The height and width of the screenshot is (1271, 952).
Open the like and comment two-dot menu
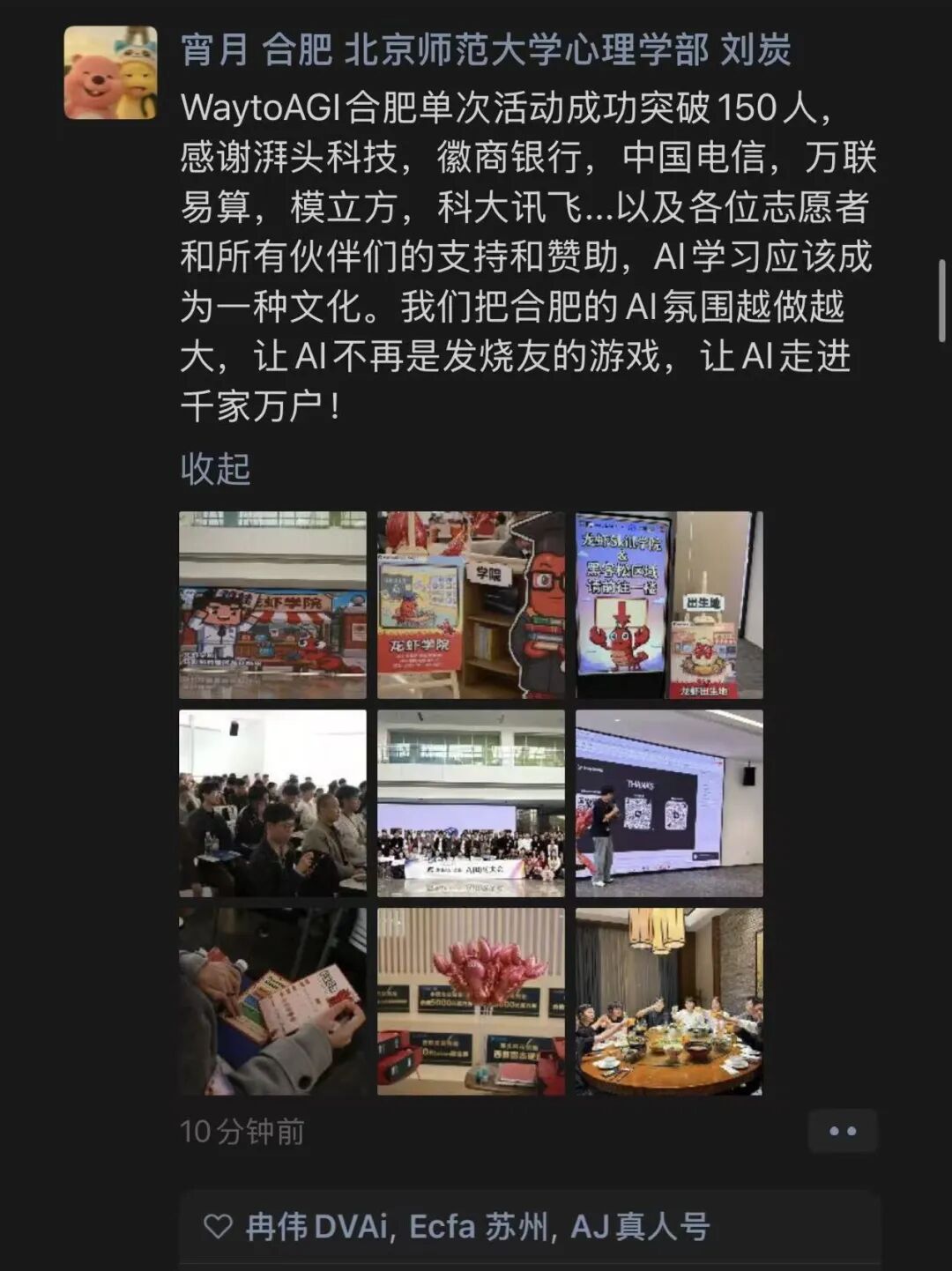pyautogui.click(x=842, y=1131)
